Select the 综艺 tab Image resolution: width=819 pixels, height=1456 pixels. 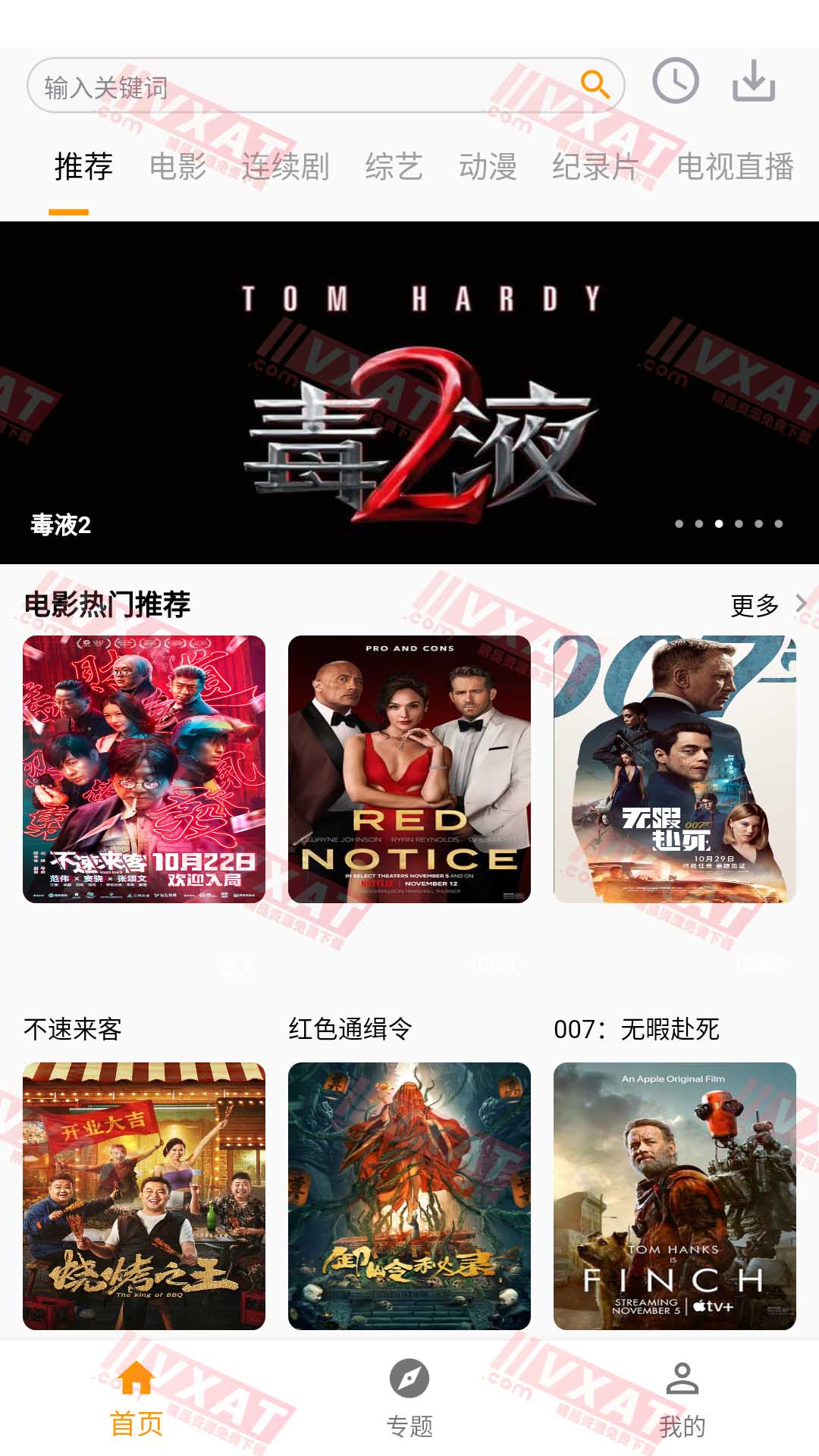[394, 167]
